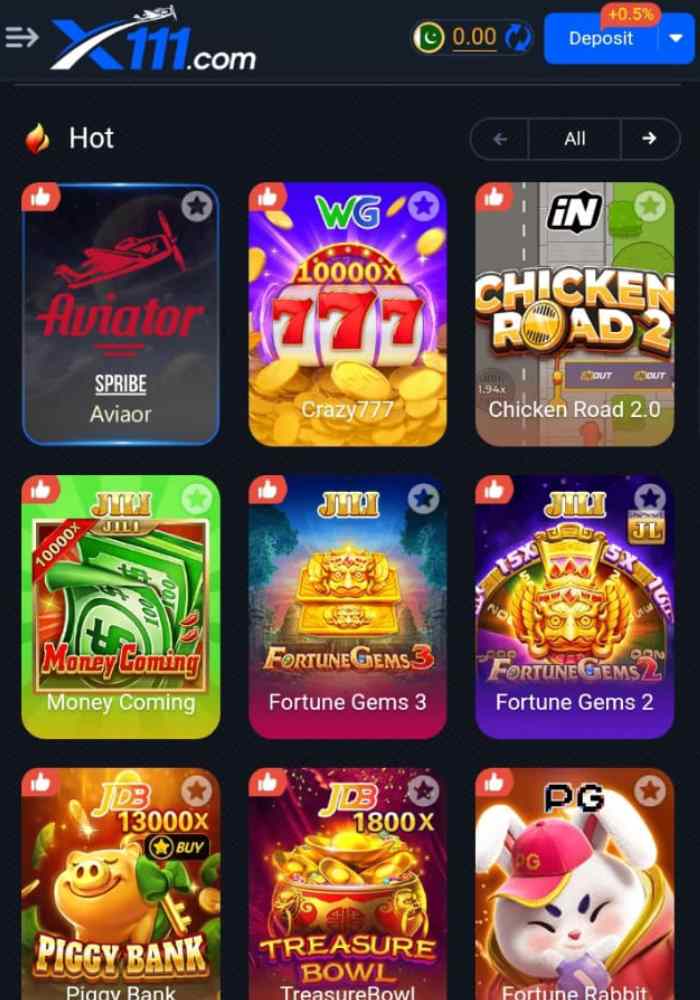Favorite the Aviator game with the star
Viewport: 700px width, 1000px height.
[197, 206]
